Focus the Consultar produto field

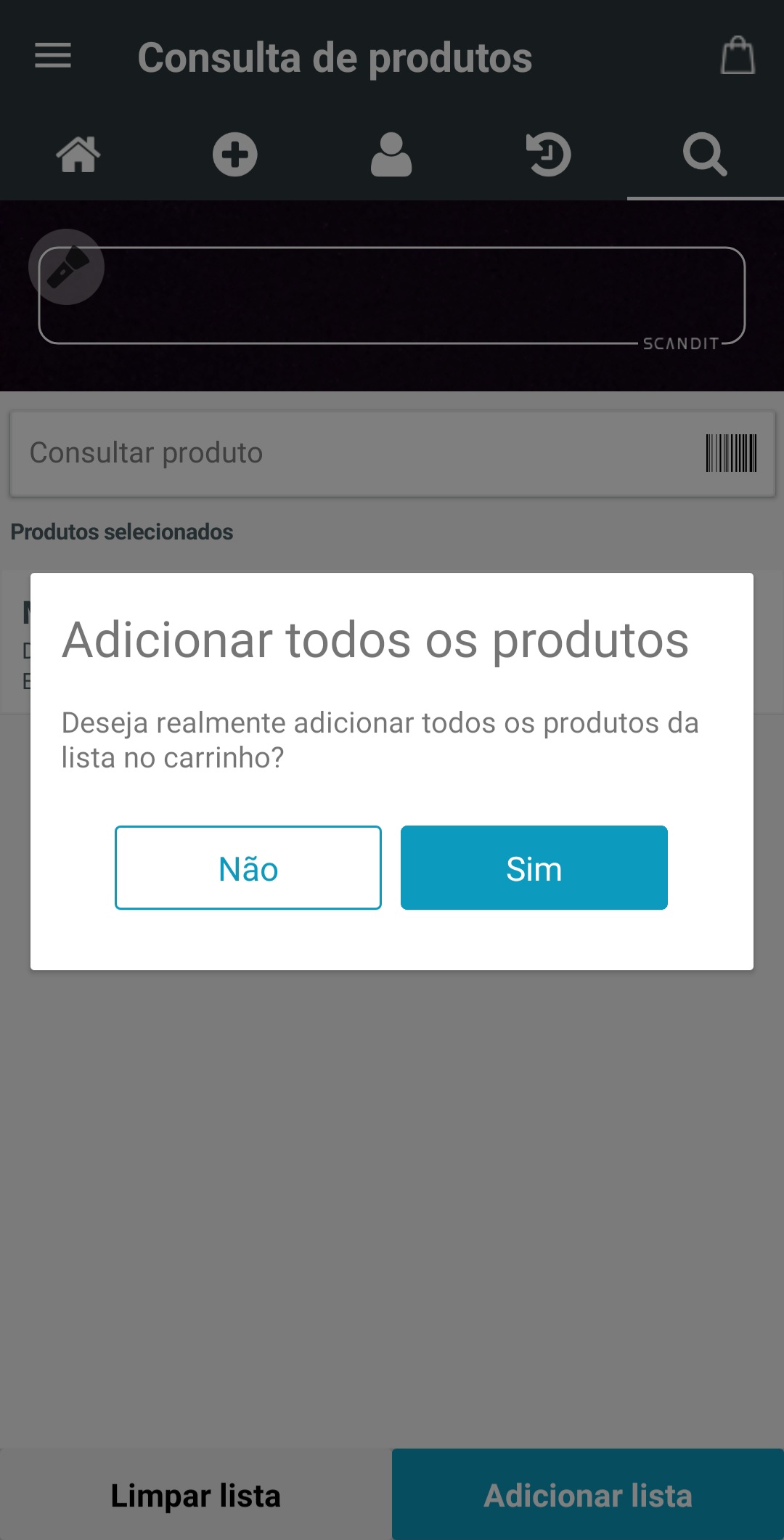click(x=348, y=453)
